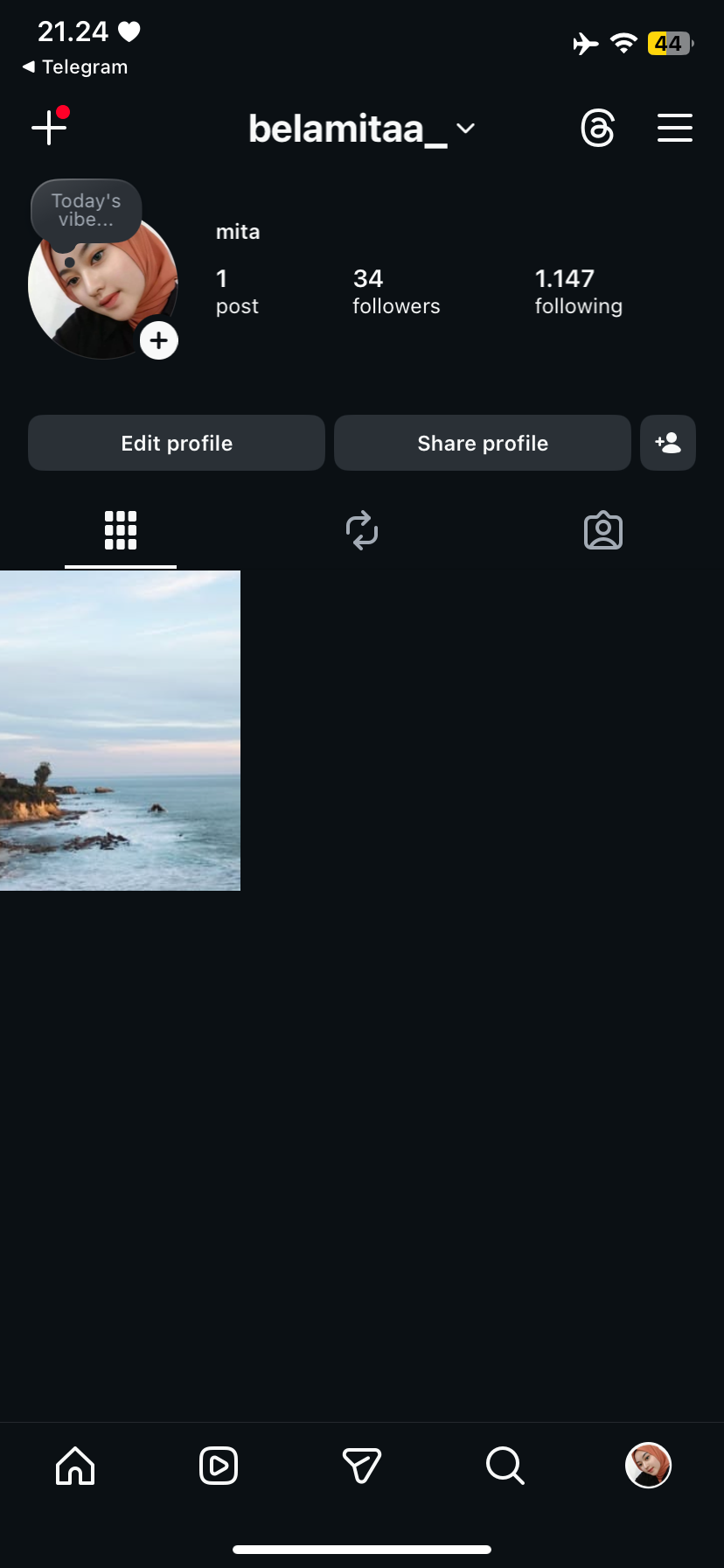The width and height of the screenshot is (724, 1568).
Task: View the 1.147 following list
Action: (578, 291)
